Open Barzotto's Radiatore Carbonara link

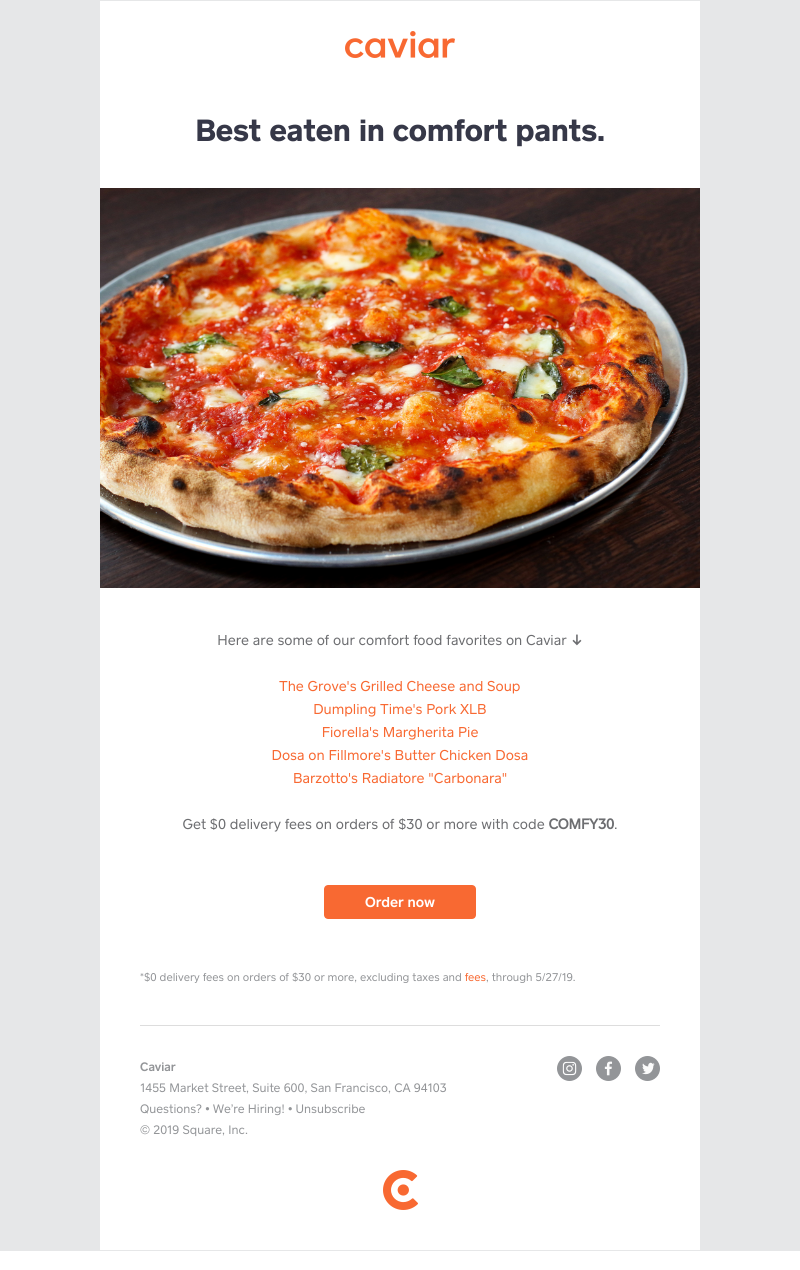coord(399,778)
